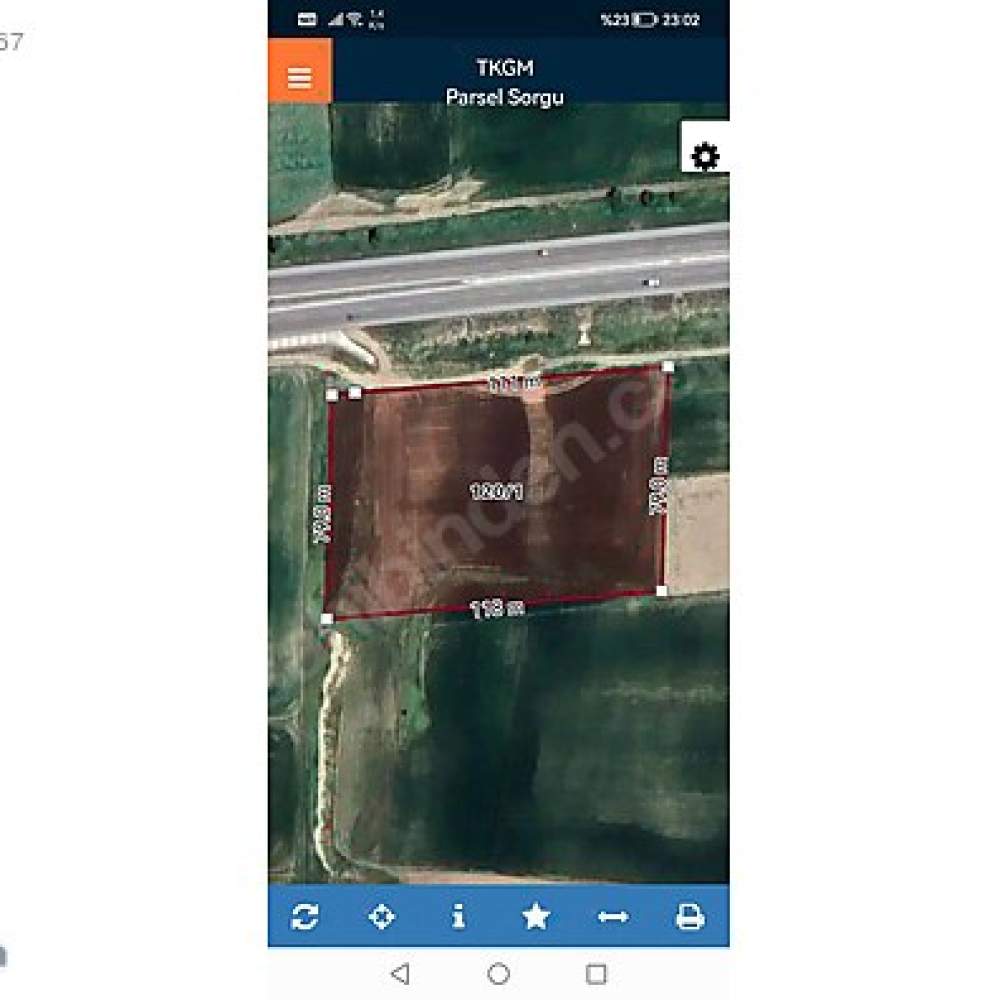Viewport: 1000px width, 1000px height.
Task: Open the orange hamburger menu
Action: pos(299,77)
